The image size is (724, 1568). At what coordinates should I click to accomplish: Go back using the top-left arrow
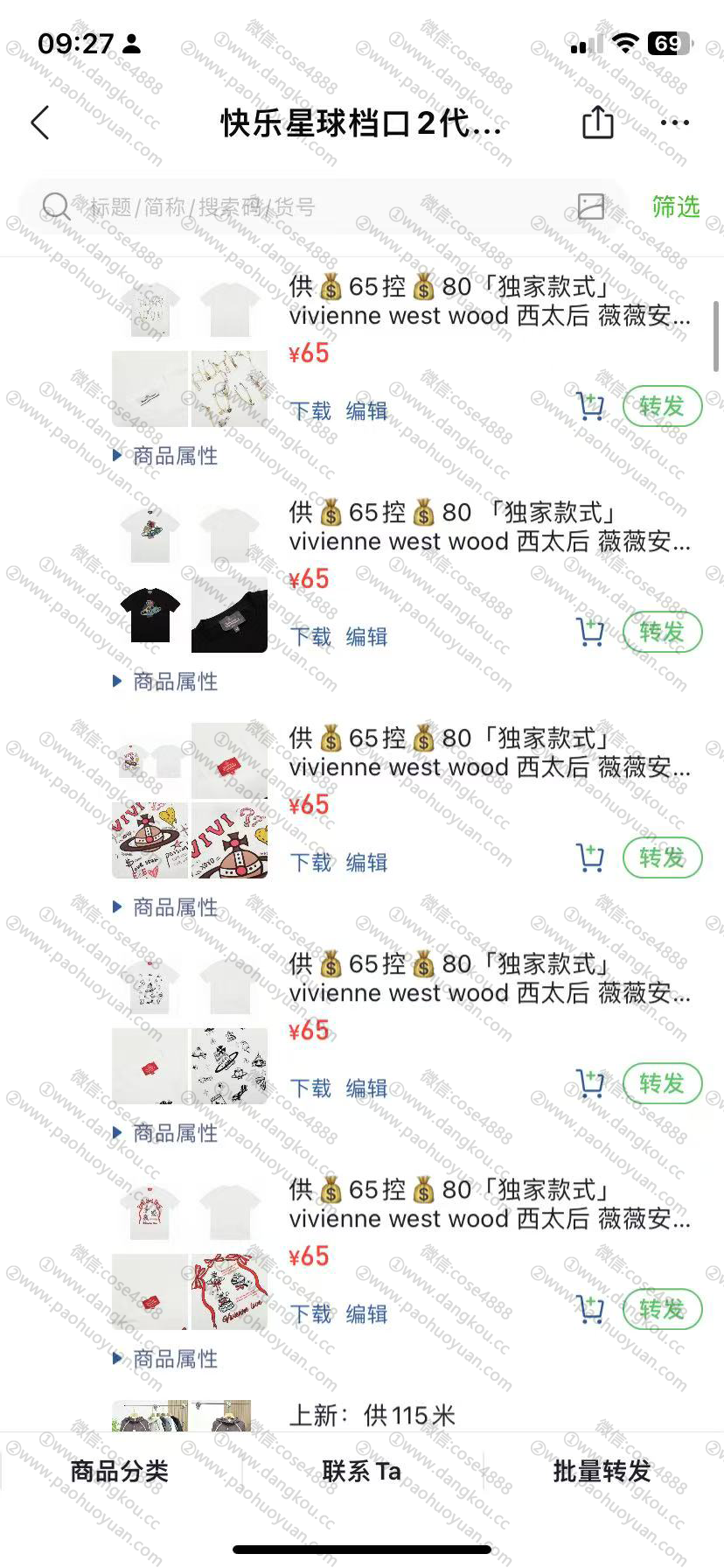pyautogui.click(x=40, y=123)
